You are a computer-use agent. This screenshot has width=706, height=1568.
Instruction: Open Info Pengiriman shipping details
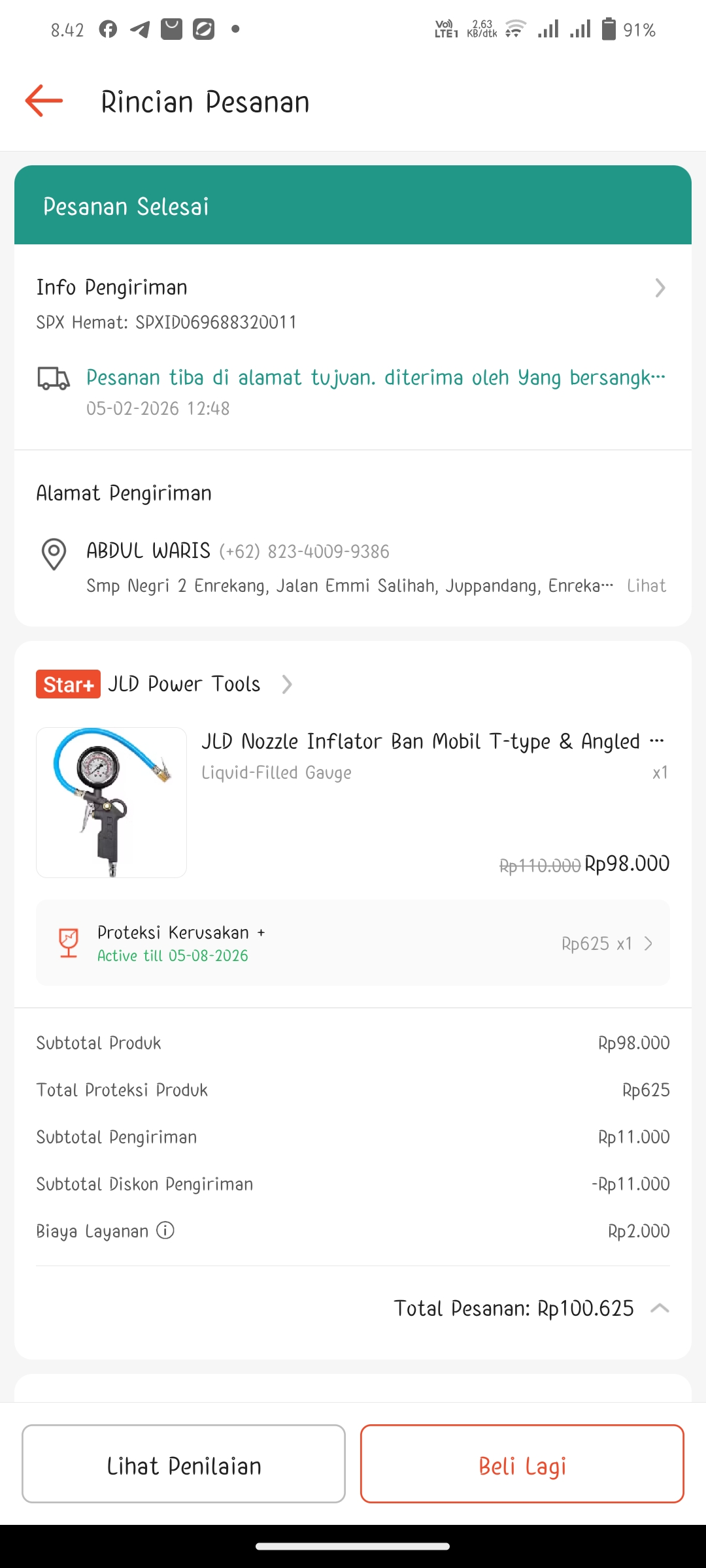coord(660,288)
